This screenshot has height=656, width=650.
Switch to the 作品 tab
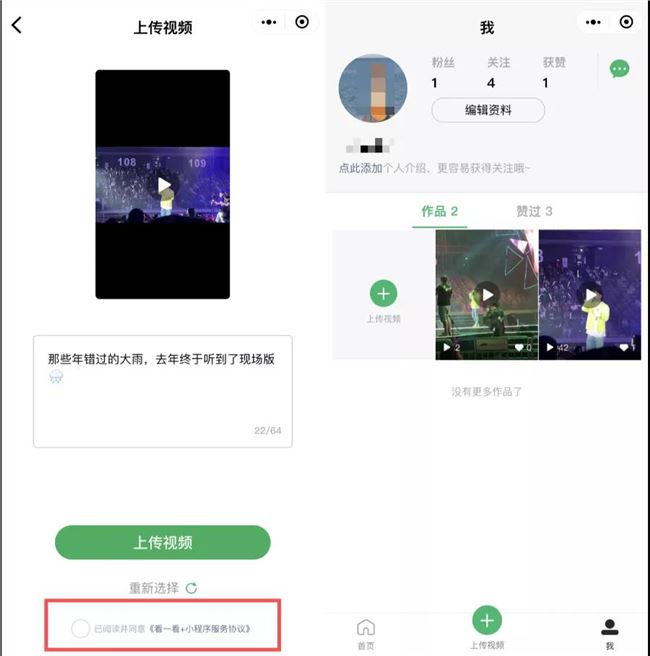439,211
